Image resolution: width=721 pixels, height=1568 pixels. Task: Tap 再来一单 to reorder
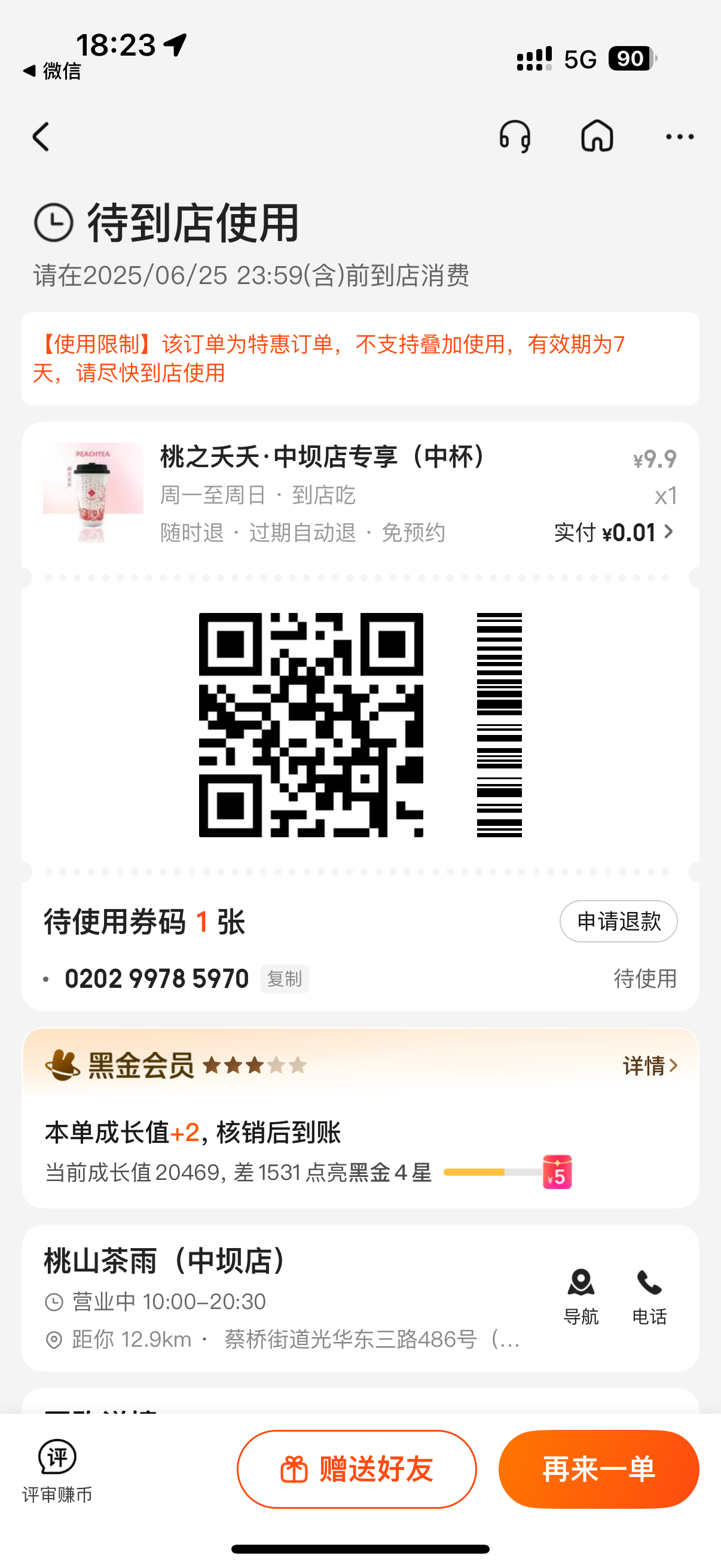click(598, 1469)
